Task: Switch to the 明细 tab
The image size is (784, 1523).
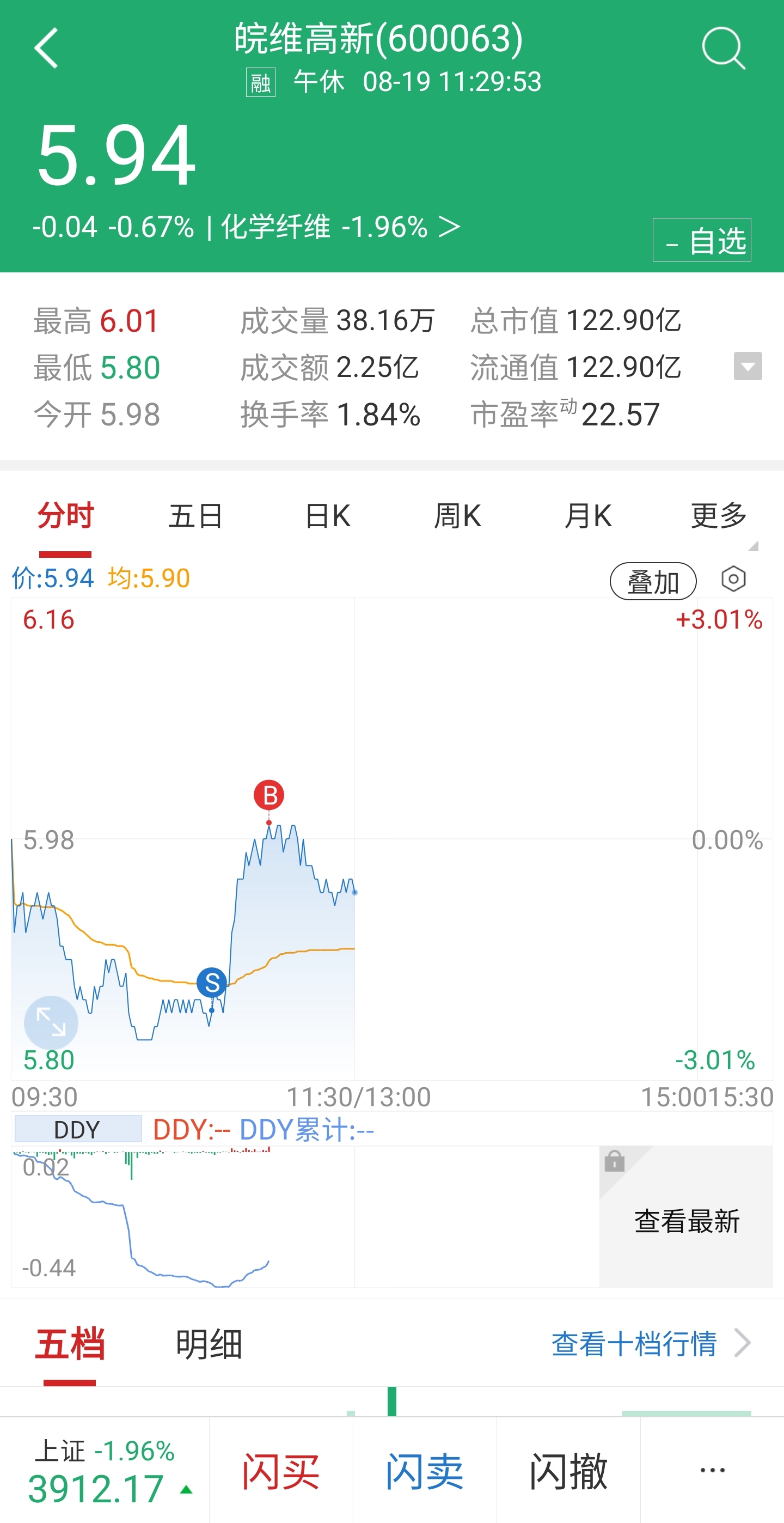Action: pos(209,1344)
